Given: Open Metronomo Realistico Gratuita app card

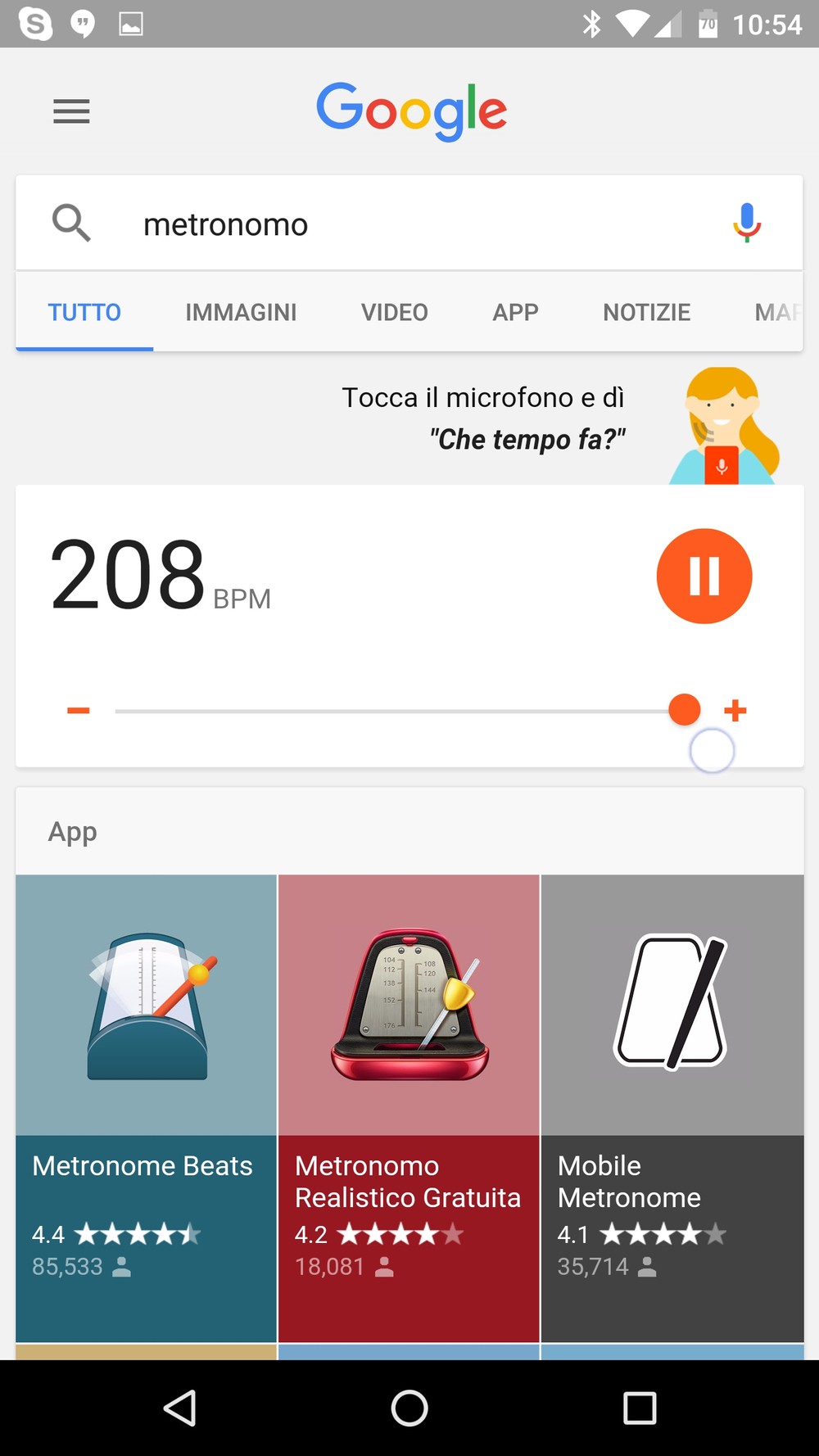Looking at the screenshot, I should [x=409, y=1106].
